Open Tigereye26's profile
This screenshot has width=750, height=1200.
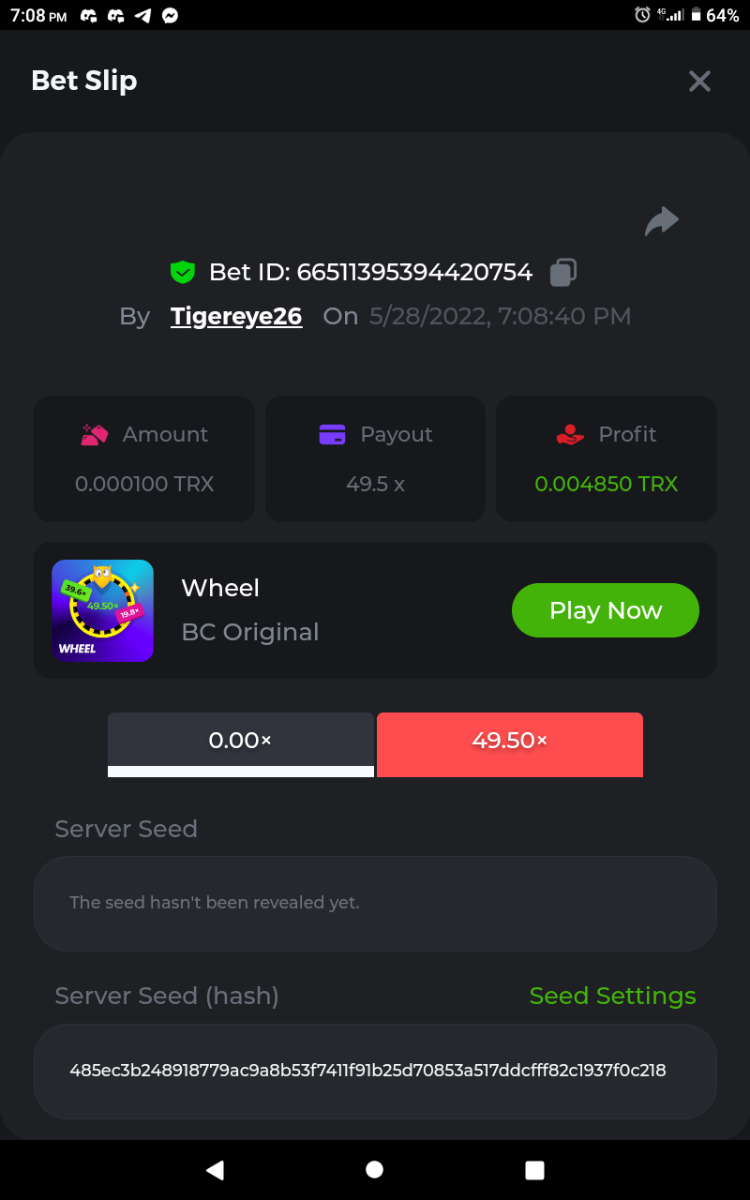click(236, 316)
